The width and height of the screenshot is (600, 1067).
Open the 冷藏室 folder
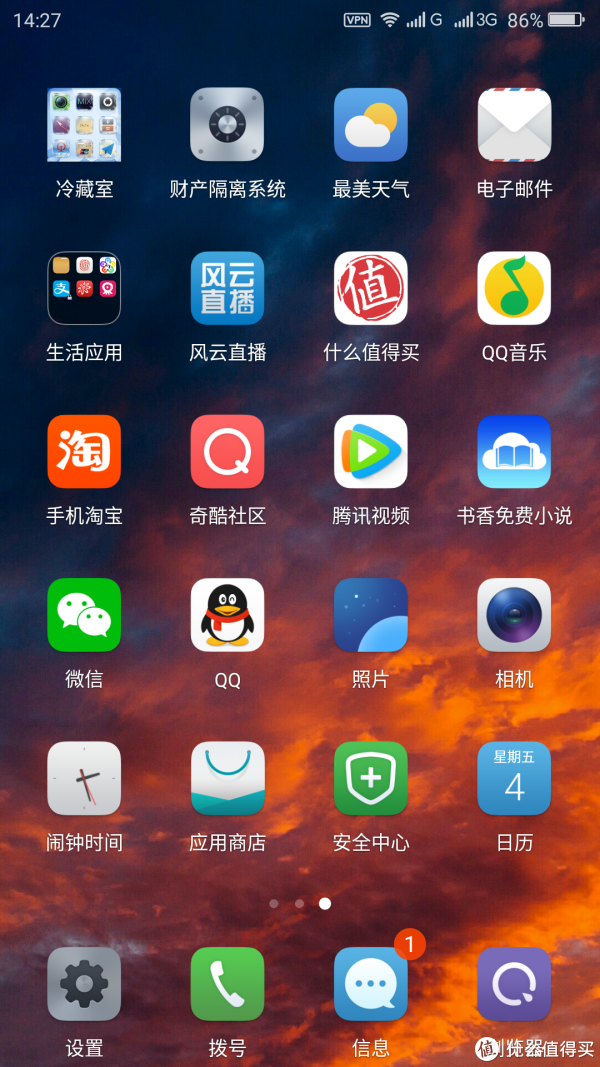(x=84, y=126)
